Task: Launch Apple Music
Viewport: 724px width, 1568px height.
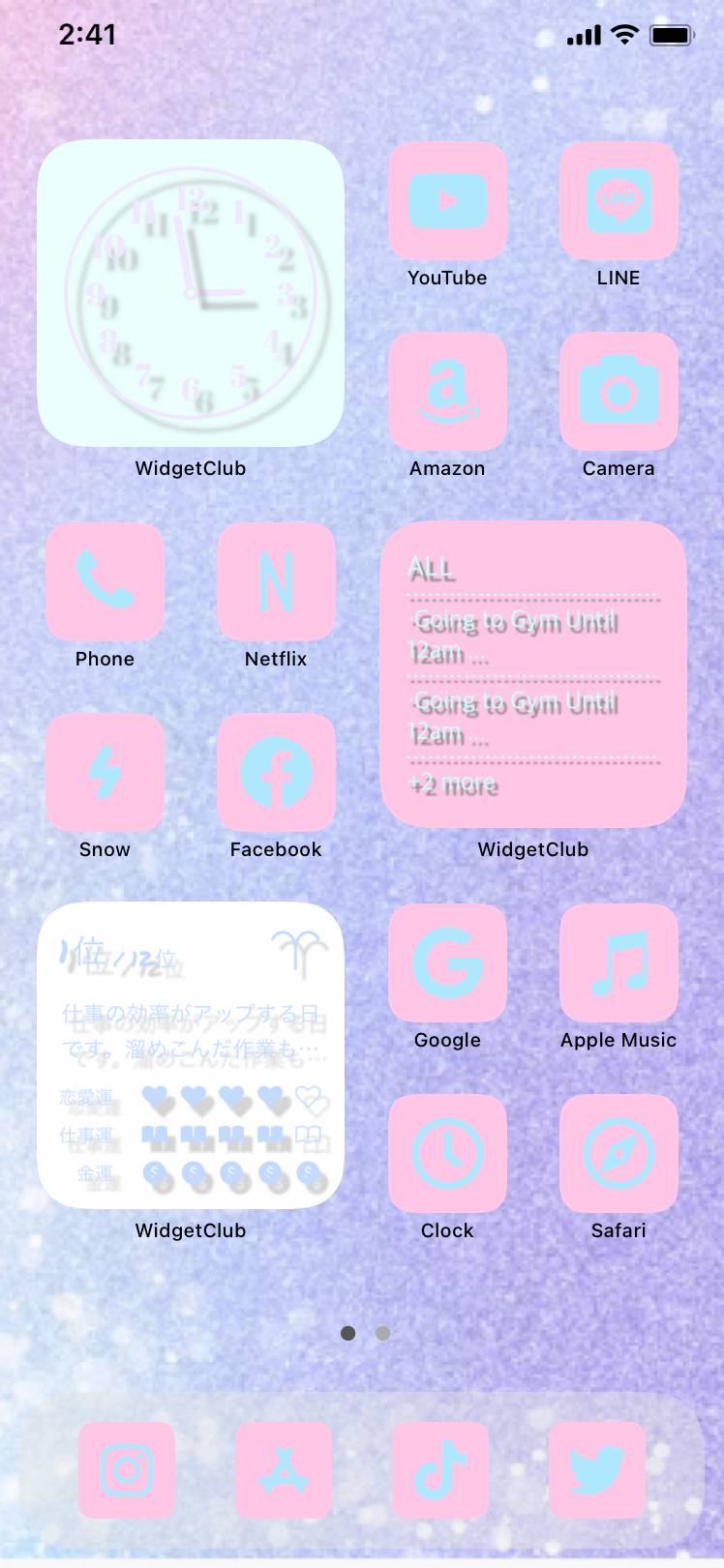Action: pos(618,963)
